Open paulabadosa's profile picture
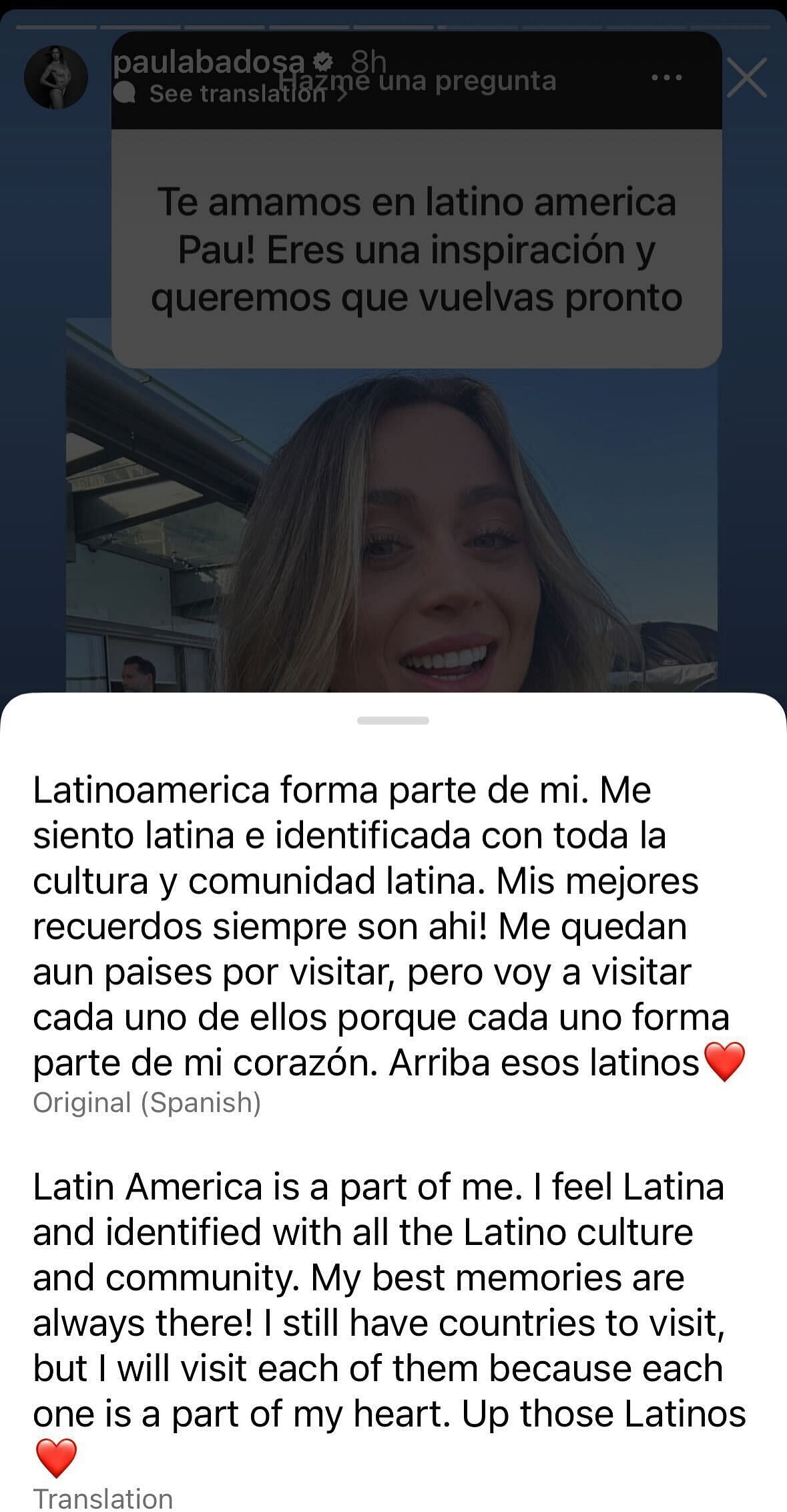 pyautogui.click(x=56, y=77)
